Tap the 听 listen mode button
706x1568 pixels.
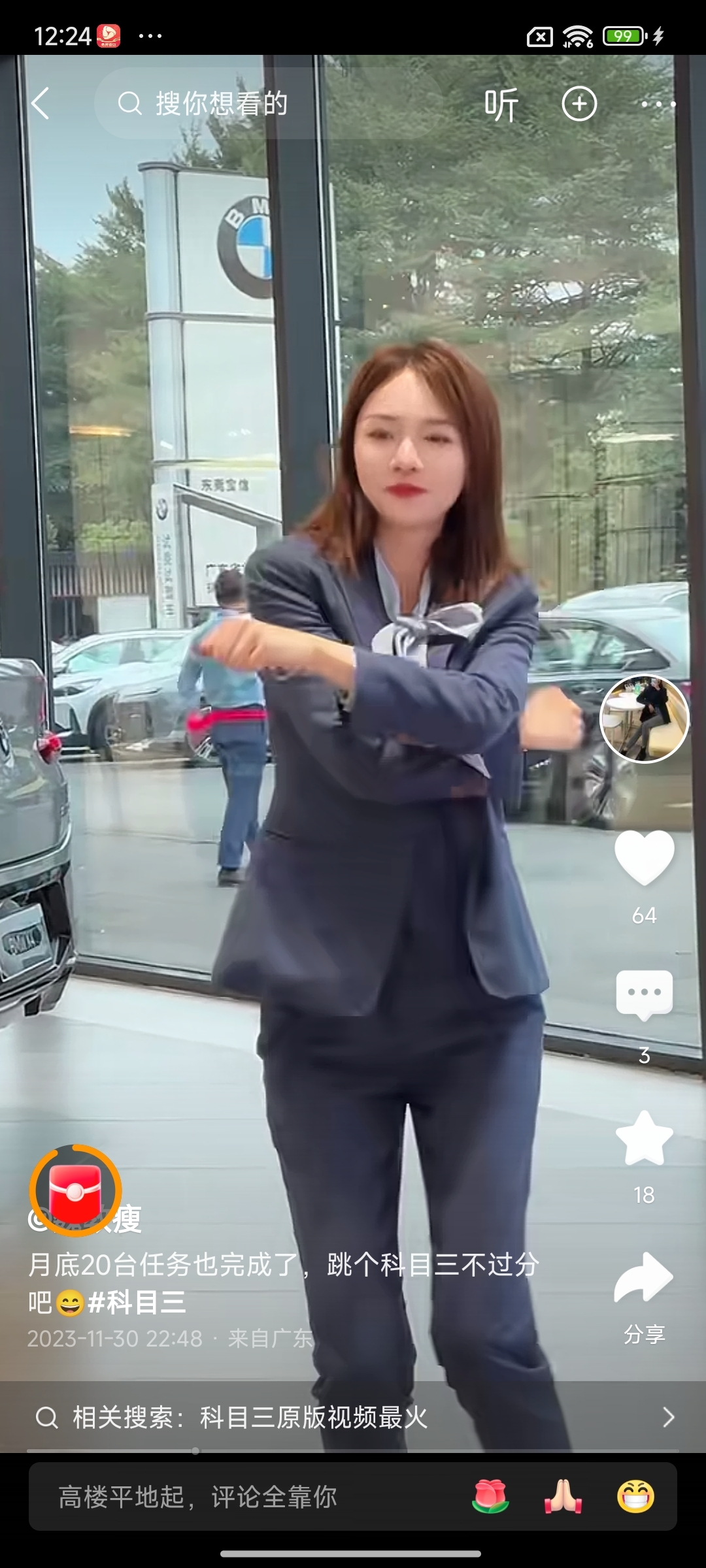click(x=501, y=105)
